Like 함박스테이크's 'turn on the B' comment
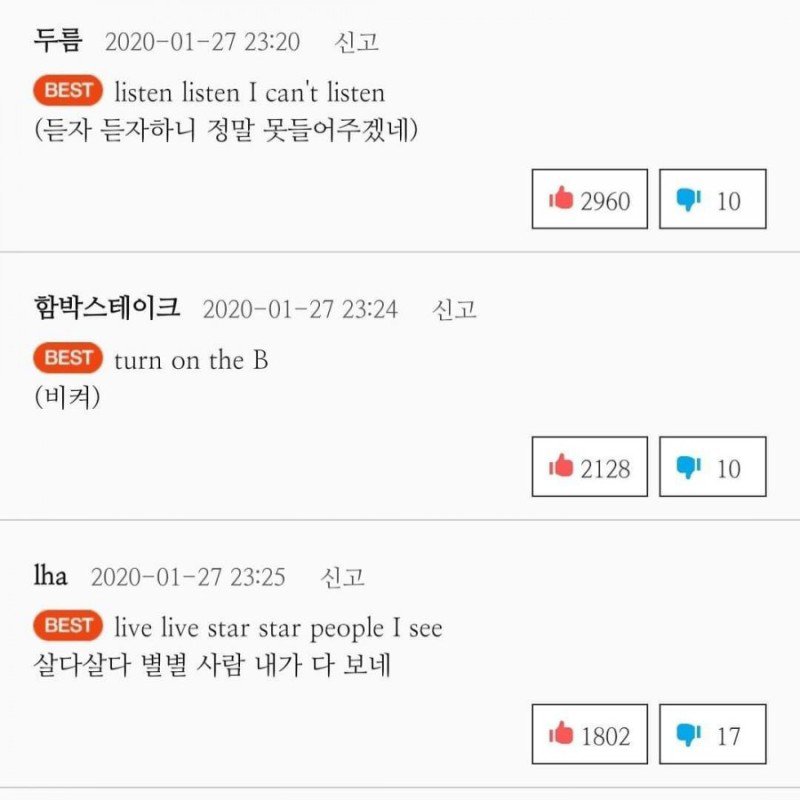 (589, 467)
